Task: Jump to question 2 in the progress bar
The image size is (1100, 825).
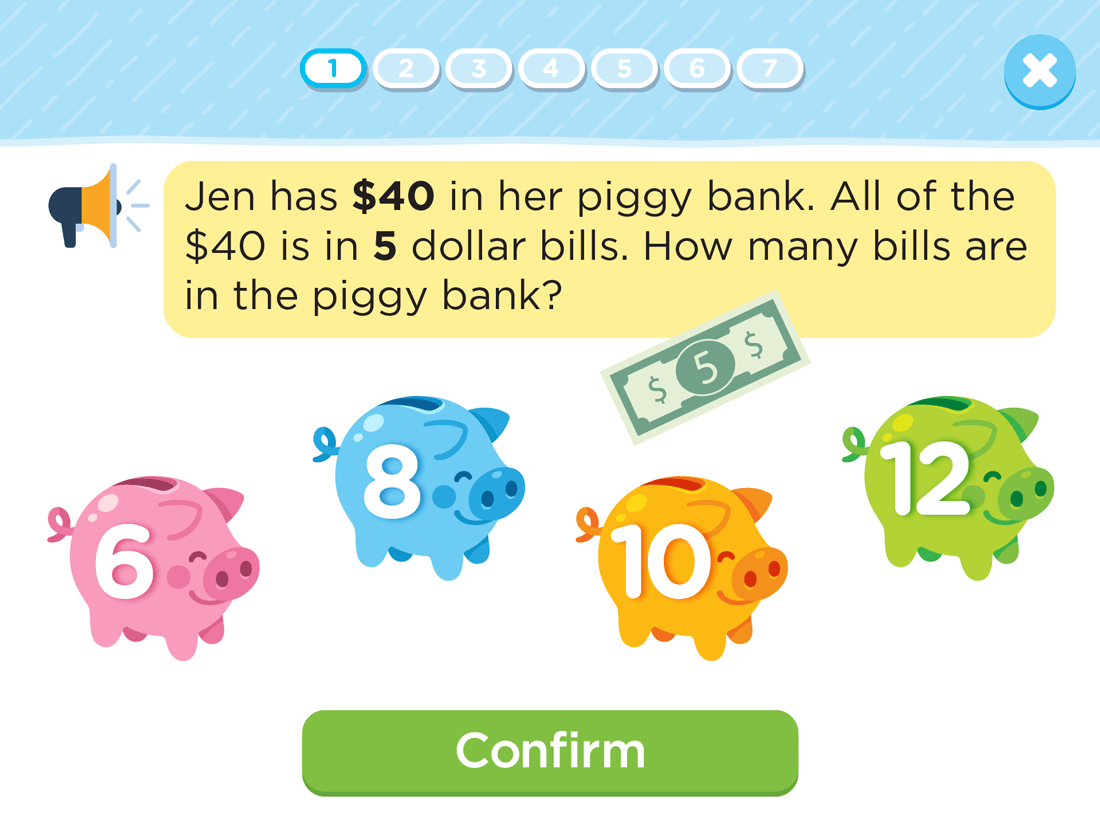Action: [406, 69]
